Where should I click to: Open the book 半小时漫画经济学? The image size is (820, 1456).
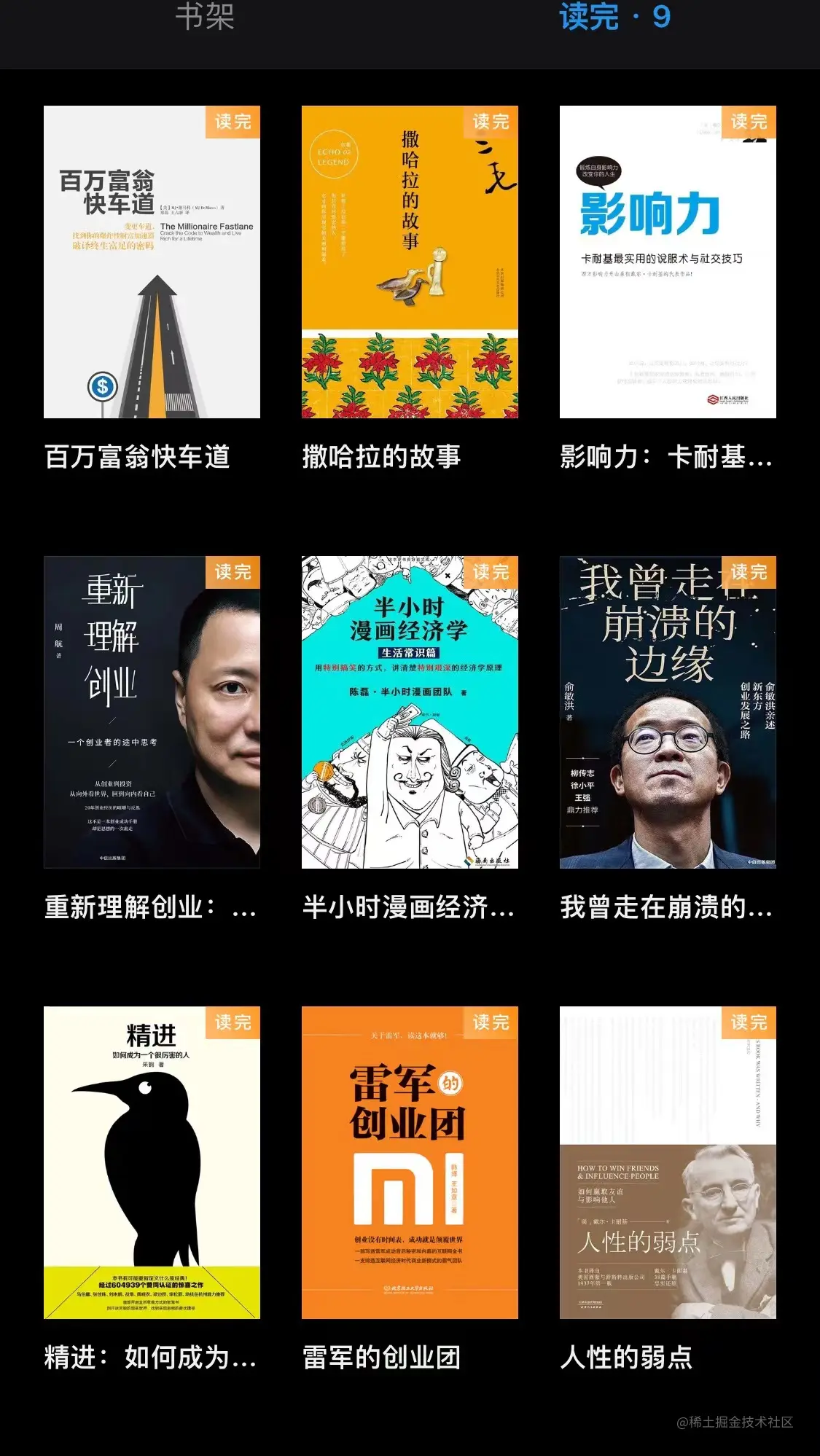click(x=410, y=713)
